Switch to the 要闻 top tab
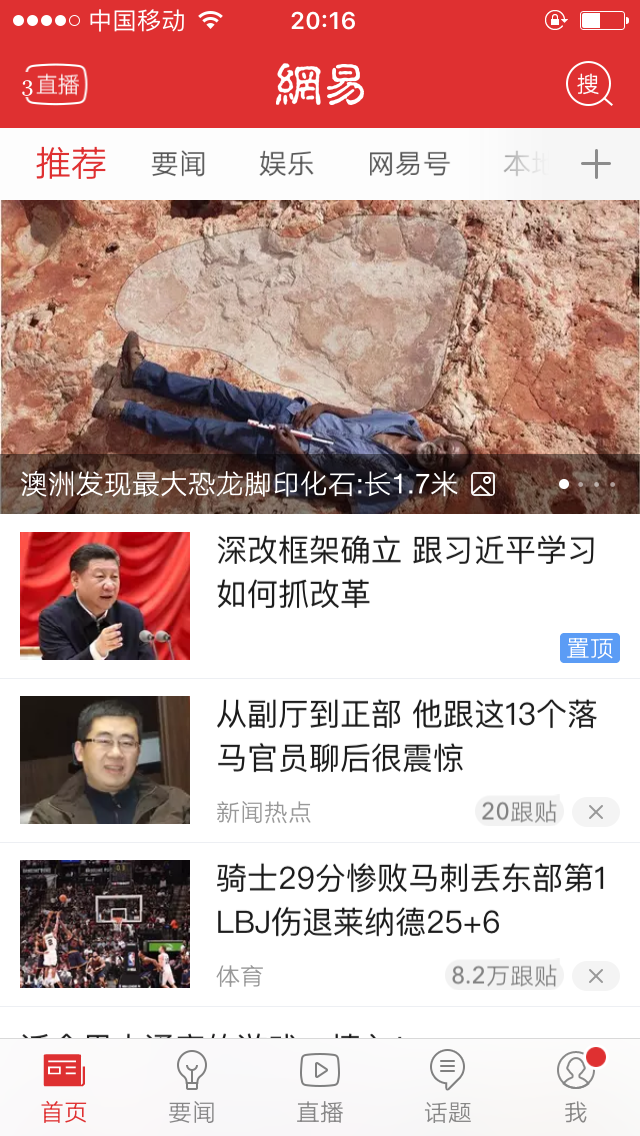This screenshot has width=640, height=1136. (x=178, y=164)
